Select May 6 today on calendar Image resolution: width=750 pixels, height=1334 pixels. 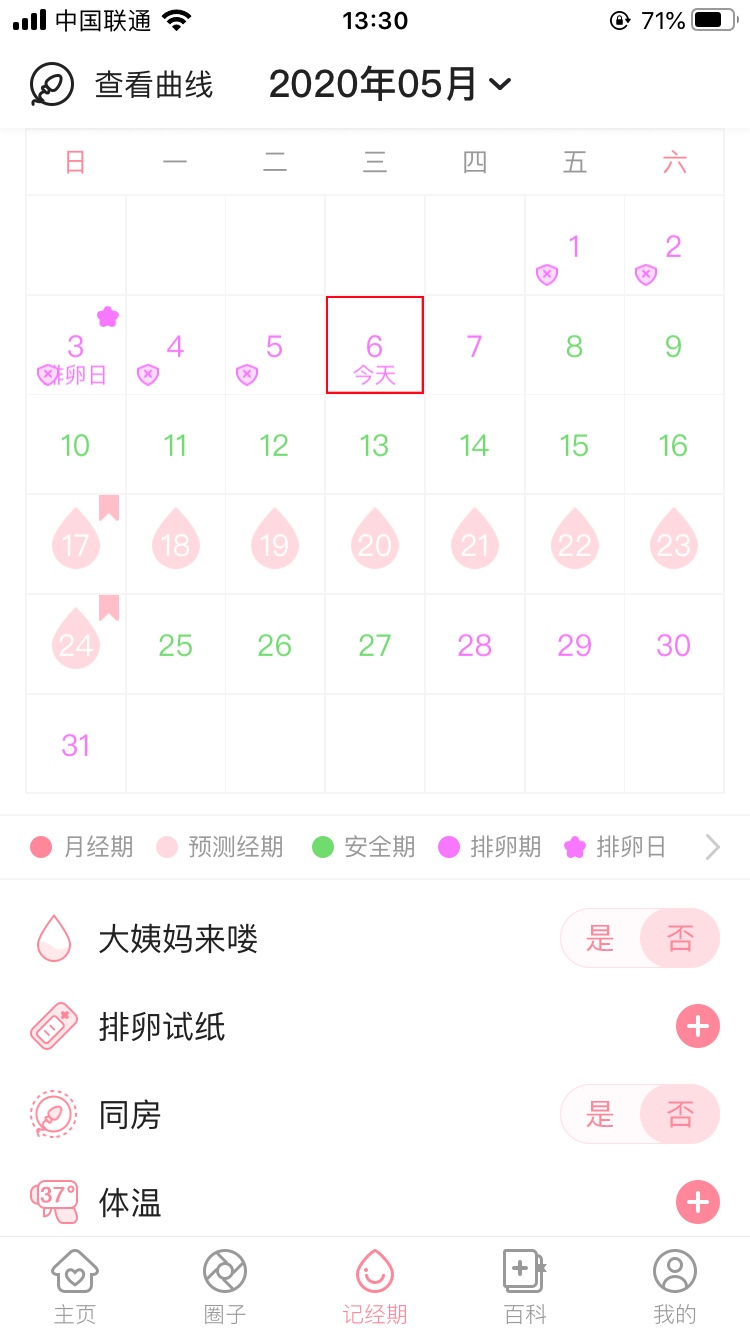click(375, 346)
